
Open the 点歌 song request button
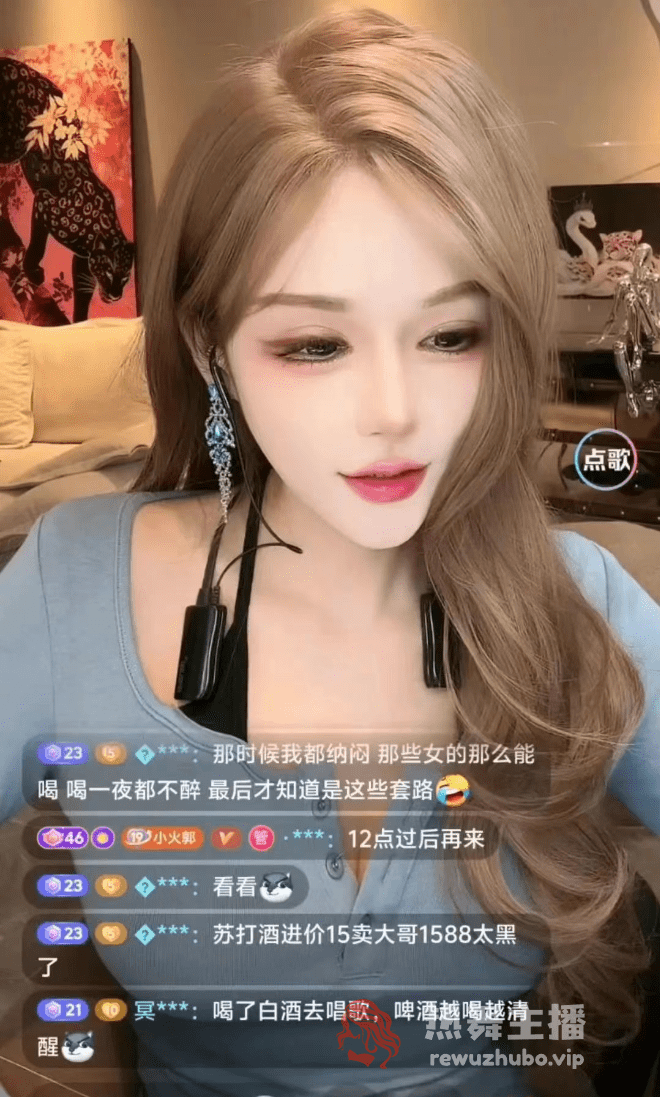click(x=606, y=460)
